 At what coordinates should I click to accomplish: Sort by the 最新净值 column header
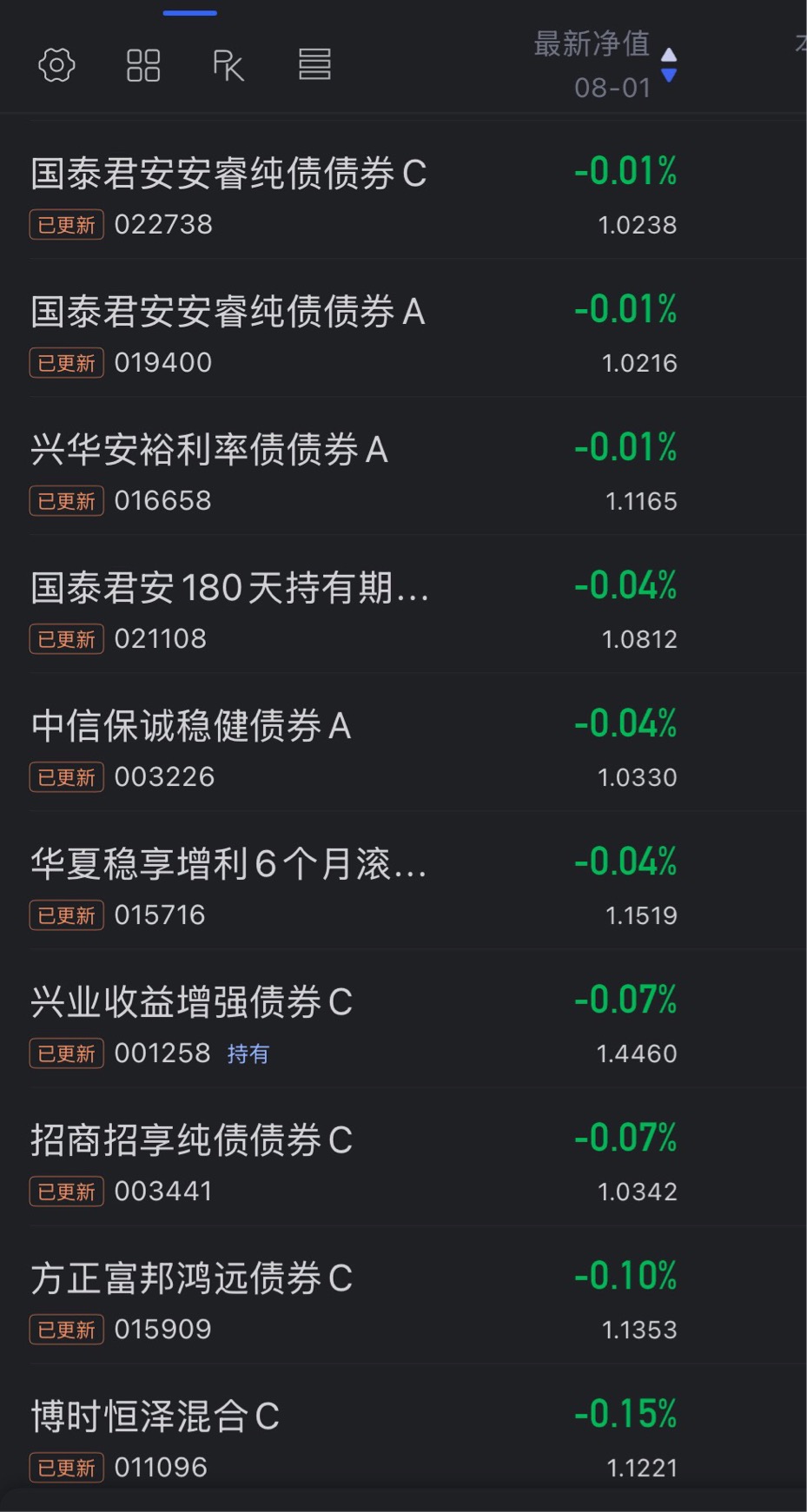605,65
